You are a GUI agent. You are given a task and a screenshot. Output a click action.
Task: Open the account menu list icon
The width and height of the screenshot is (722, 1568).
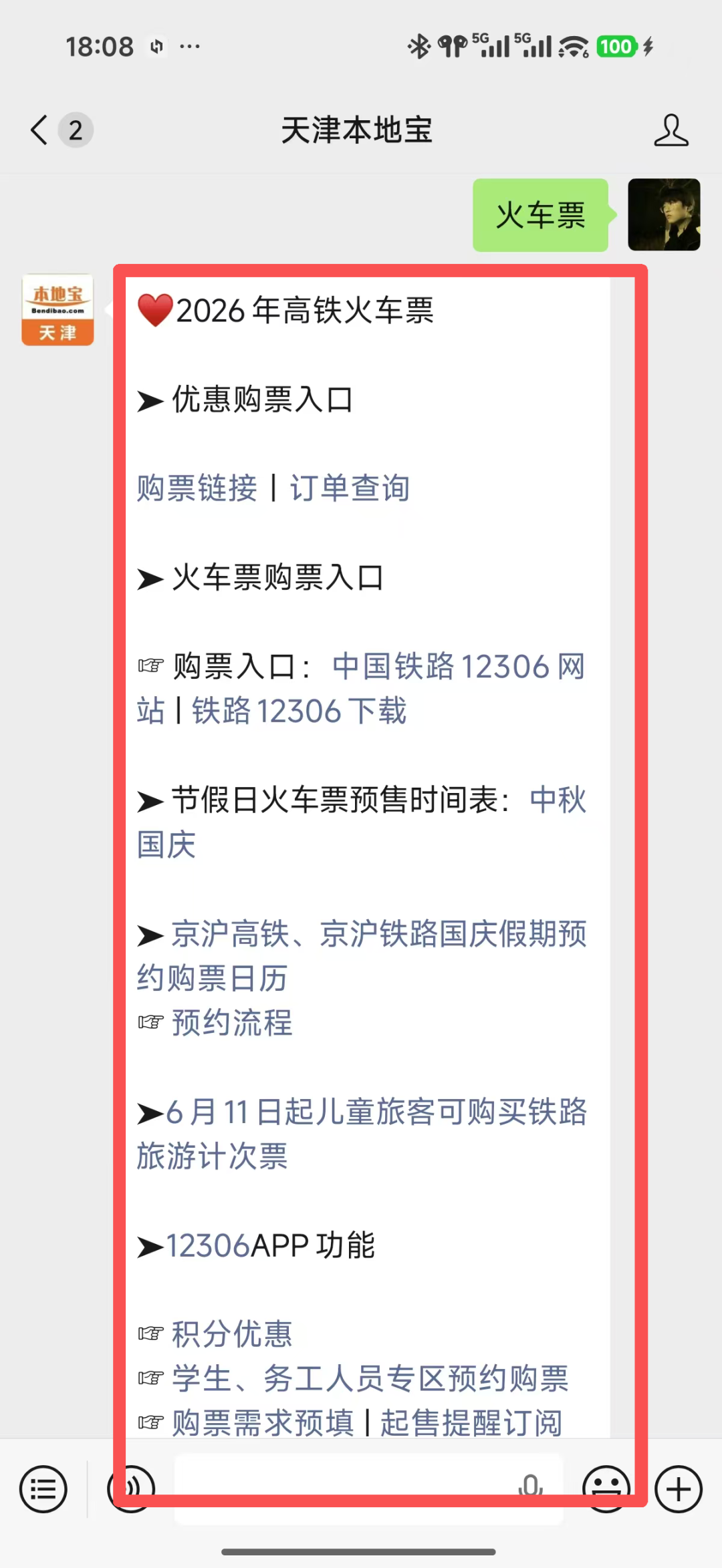[43, 1489]
